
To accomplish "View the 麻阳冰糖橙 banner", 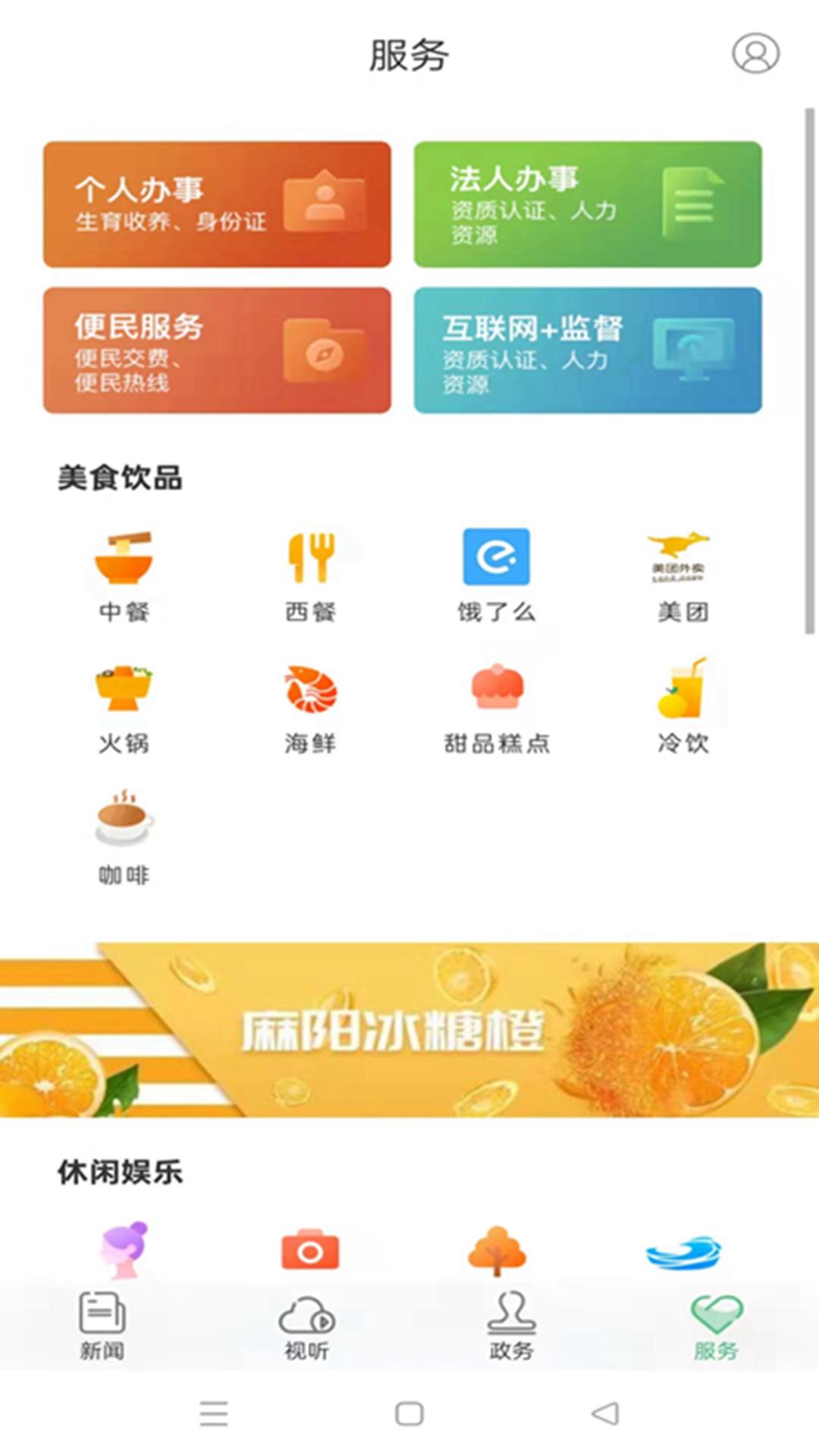I will [x=409, y=1030].
